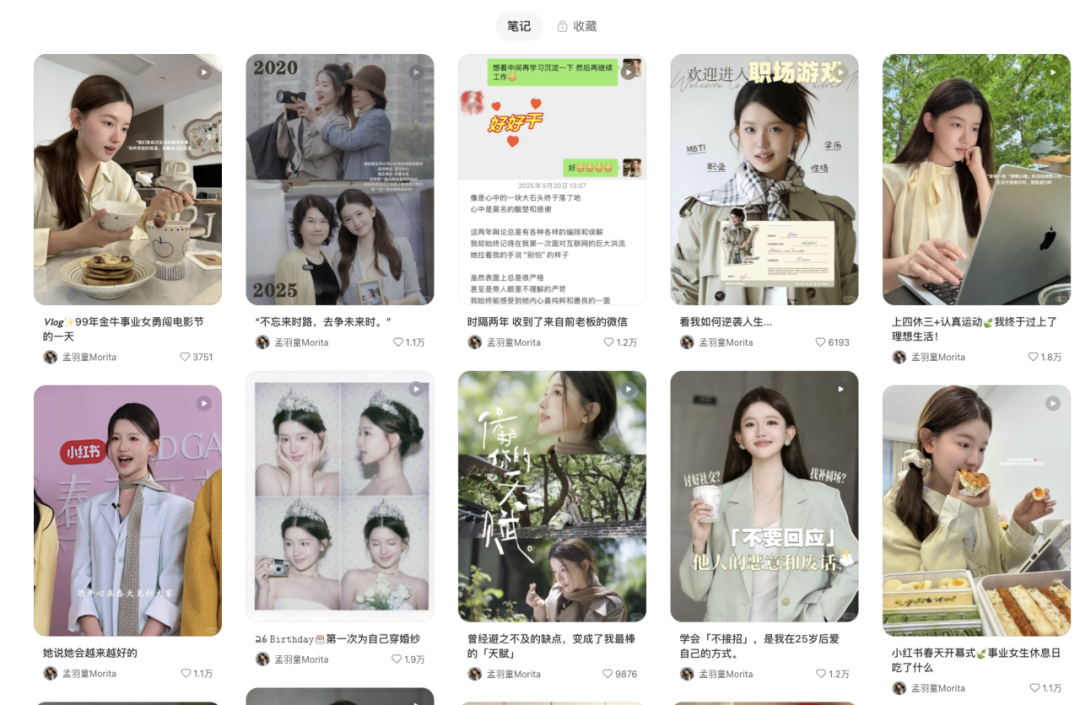Open the 26 Birthday 穿婚纱 note
Image resolution: width=1080 pixels, height=705 pixels.
tap(340, 496)
